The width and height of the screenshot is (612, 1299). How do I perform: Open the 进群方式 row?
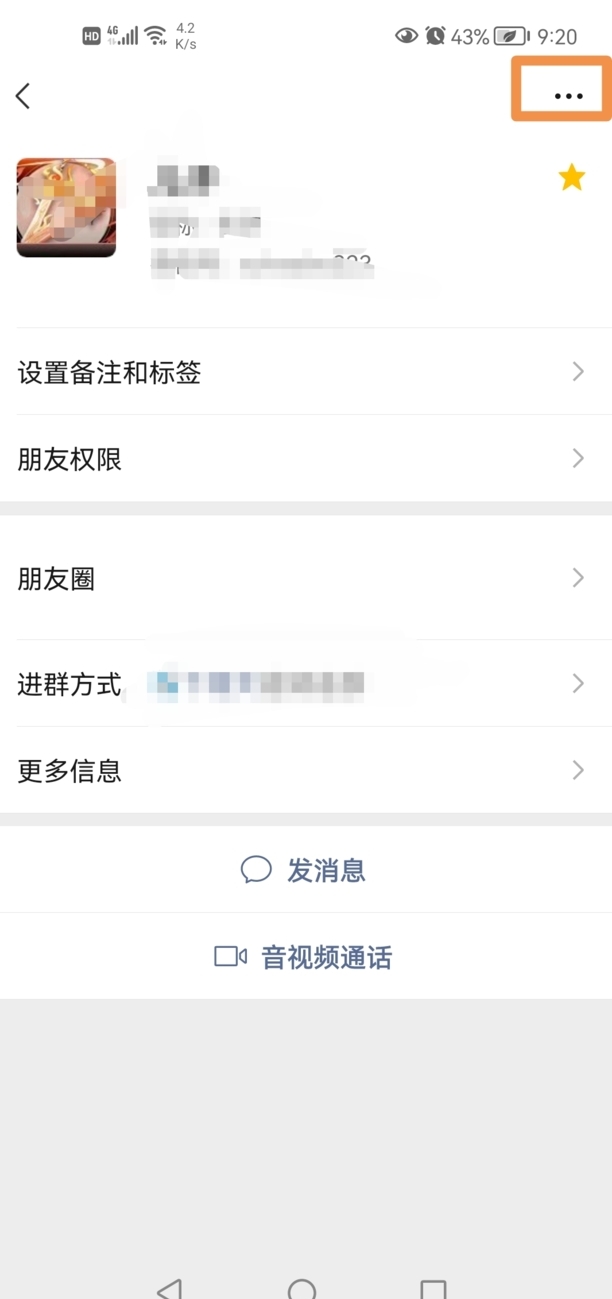(306, 684)
